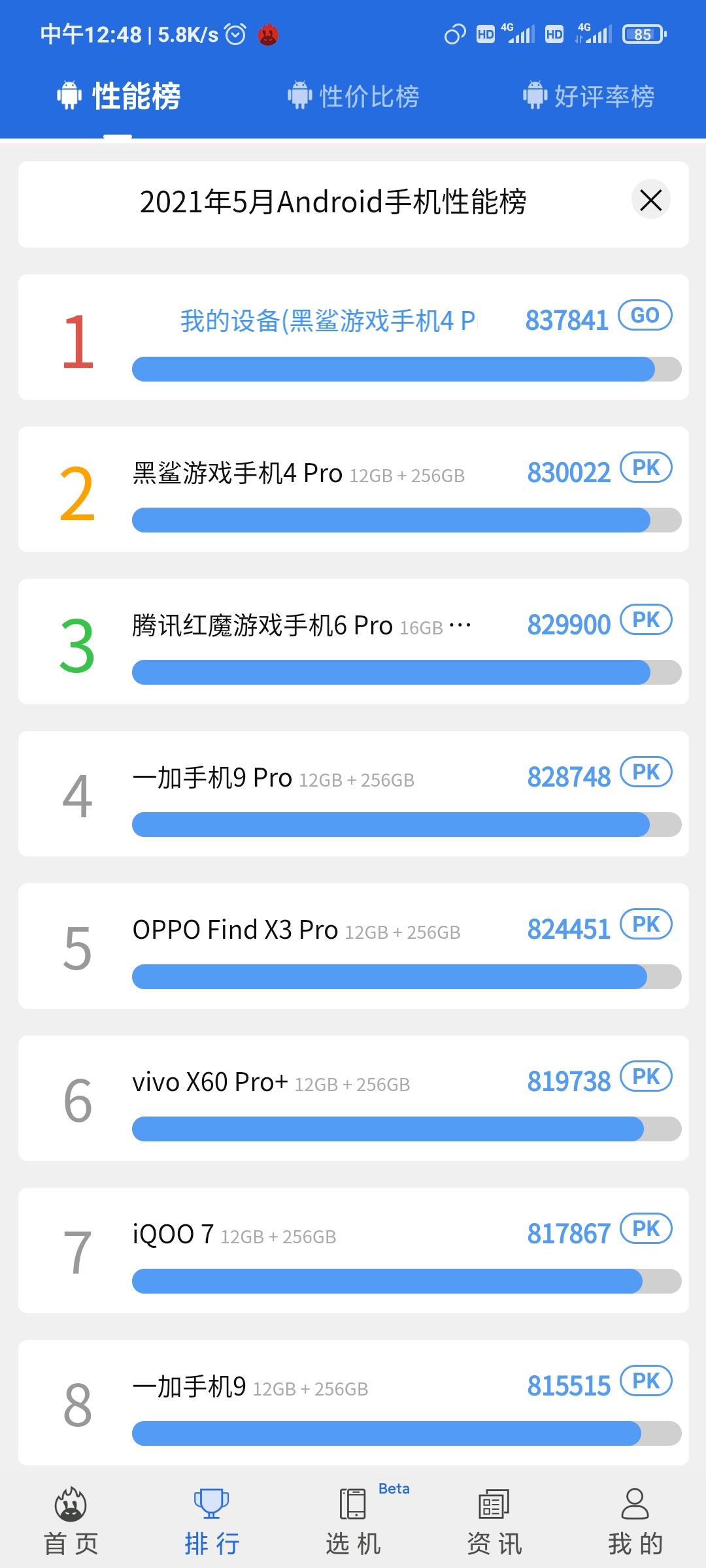Open the OPPO Find X3 Pro ranking entry
This screenshot has width=706, height=1568.
point(354,946)
